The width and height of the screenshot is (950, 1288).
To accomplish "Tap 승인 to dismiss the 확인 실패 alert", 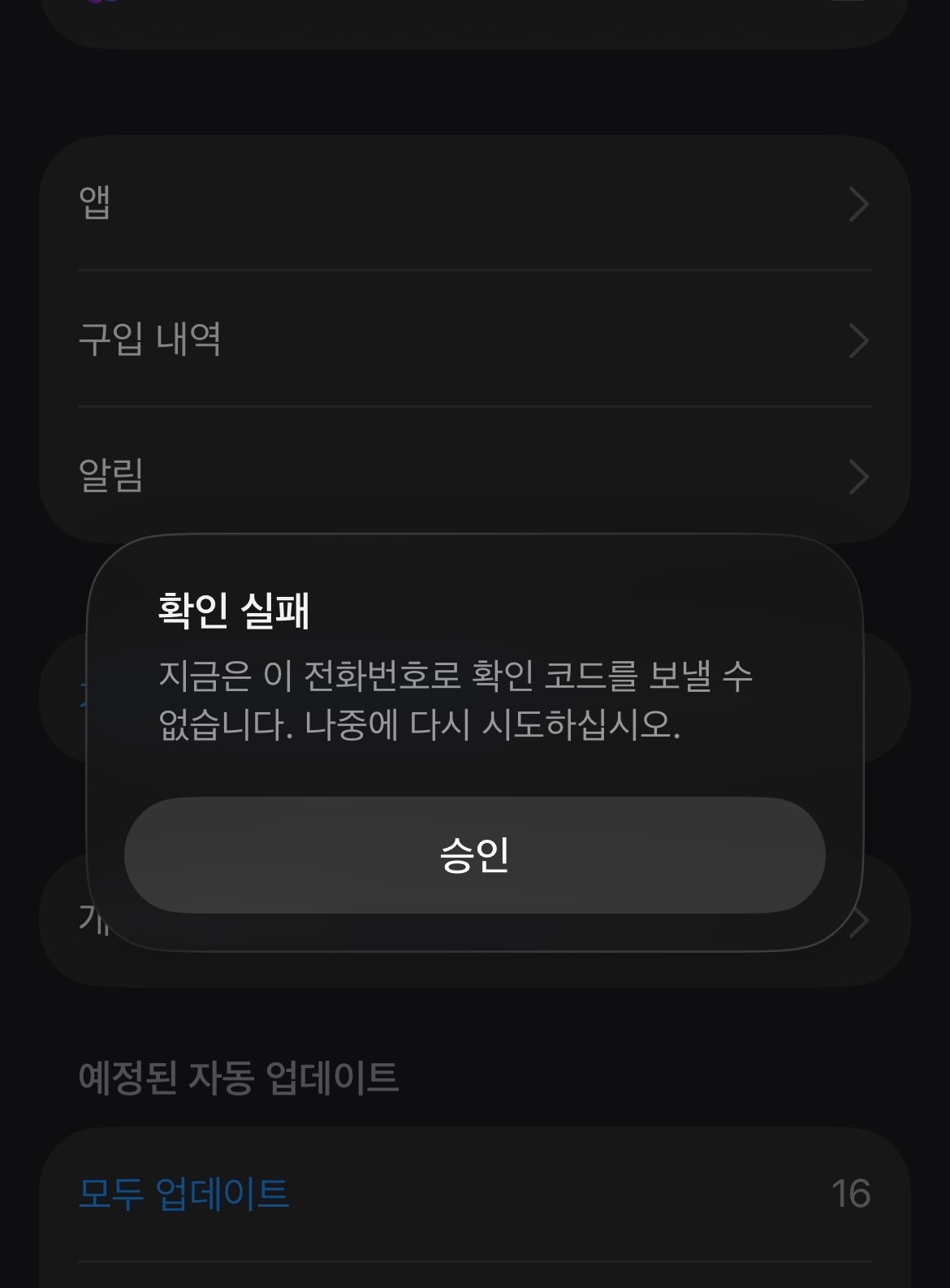I will coord(474,855).
